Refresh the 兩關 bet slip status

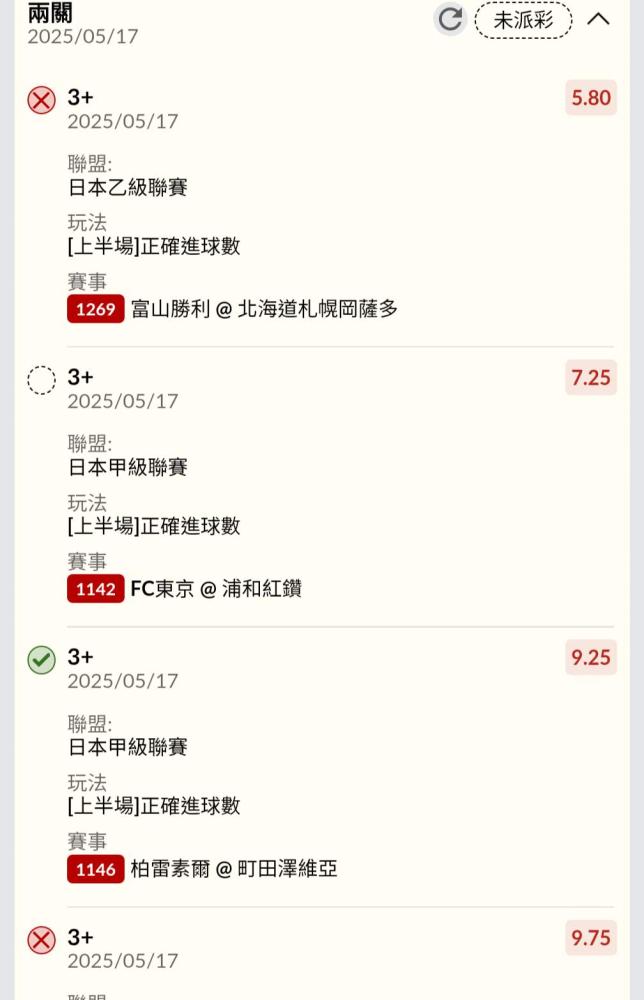pyautogui.click(x=451, y=19)
